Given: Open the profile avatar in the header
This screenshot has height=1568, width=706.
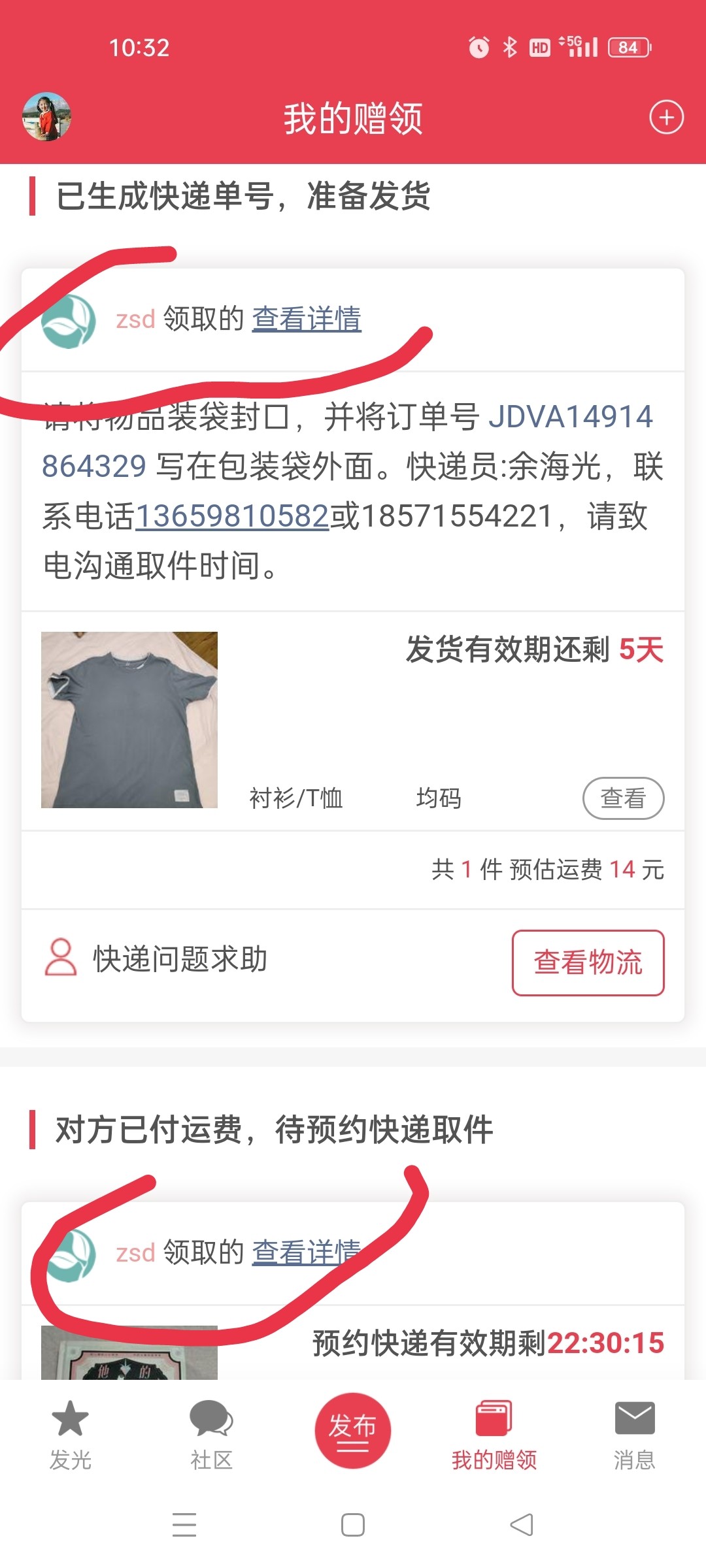Looking at the screenshot, I should (x=46, y=117).
